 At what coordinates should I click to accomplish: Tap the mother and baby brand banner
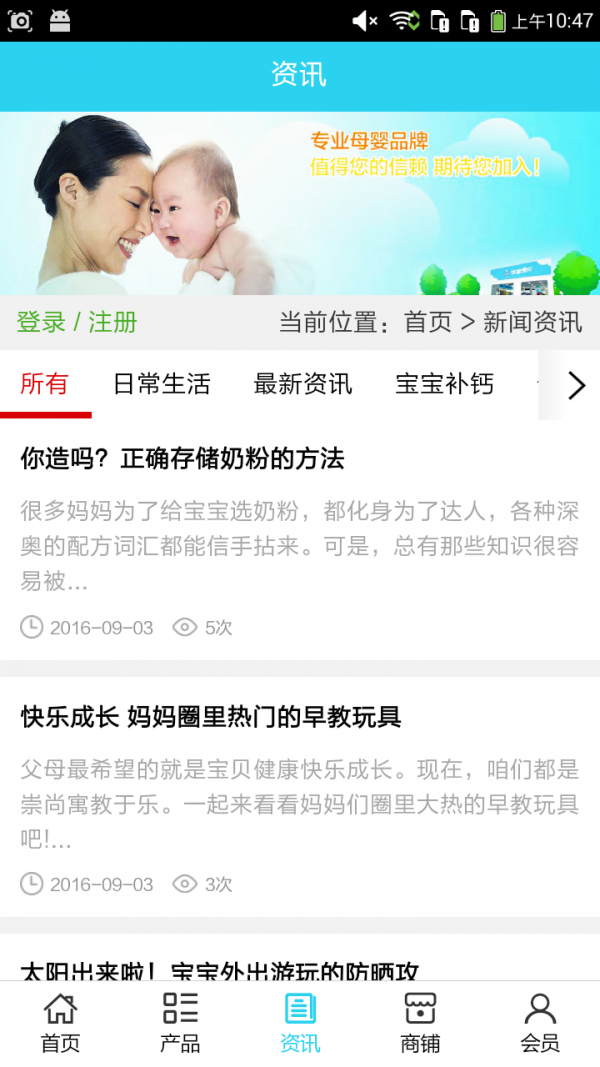300,203
